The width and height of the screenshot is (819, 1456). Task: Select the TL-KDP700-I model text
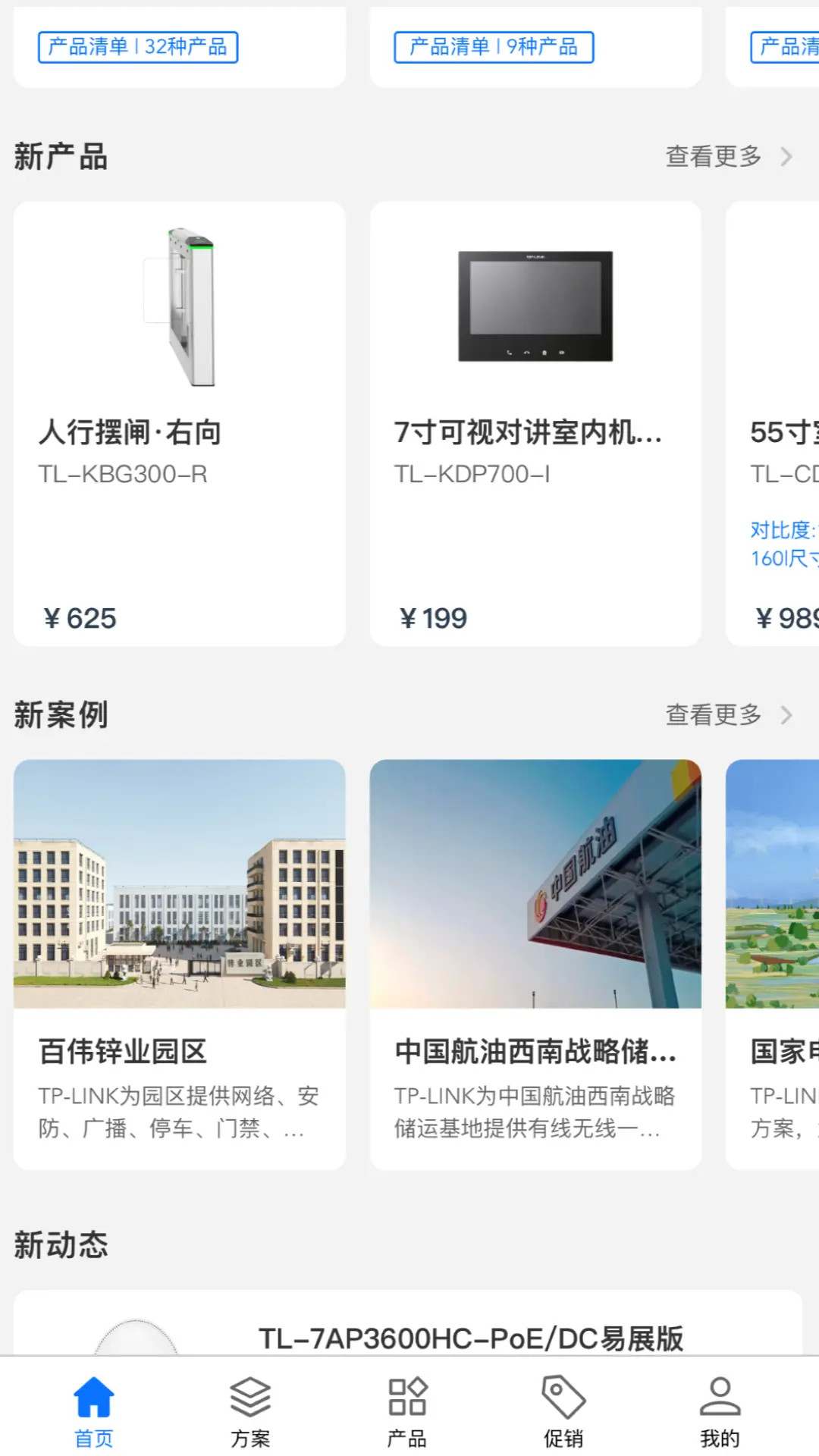pos(472,474)
